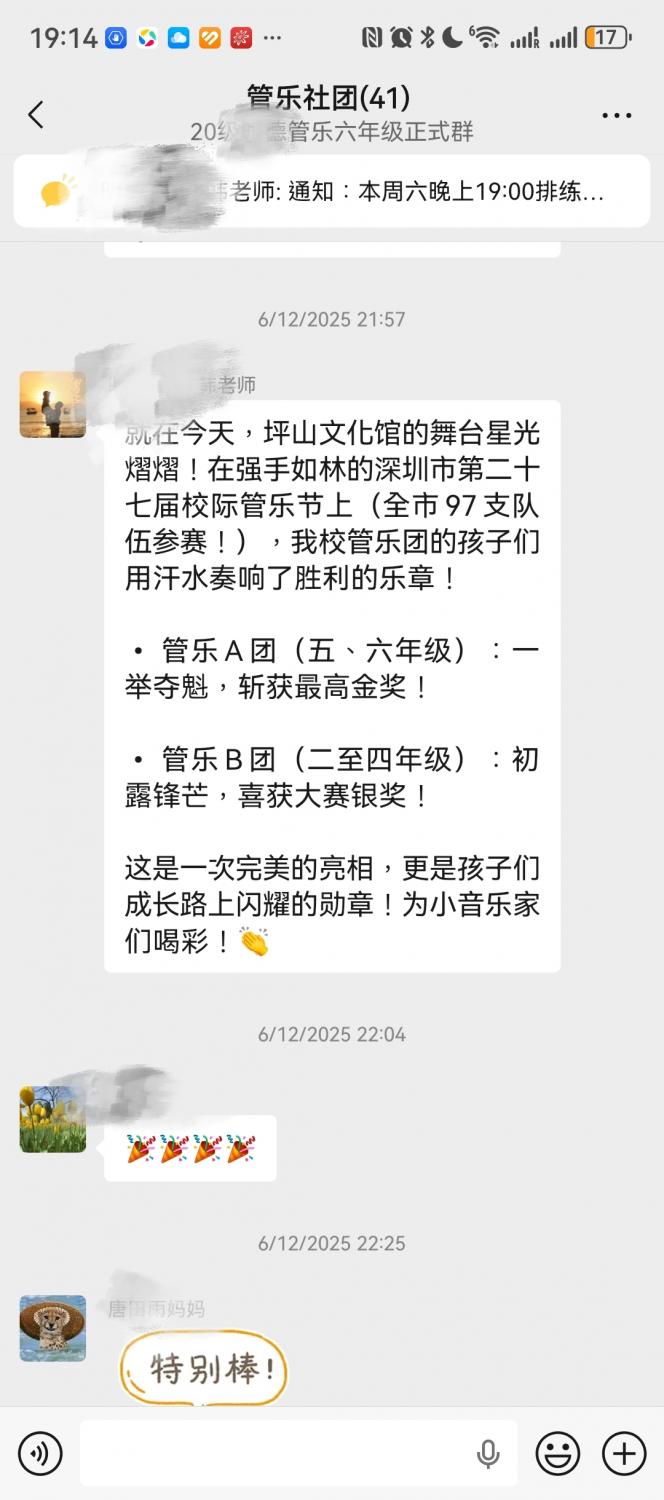Open the emoji sticker panel
664x1500 pixels.
558,1453
